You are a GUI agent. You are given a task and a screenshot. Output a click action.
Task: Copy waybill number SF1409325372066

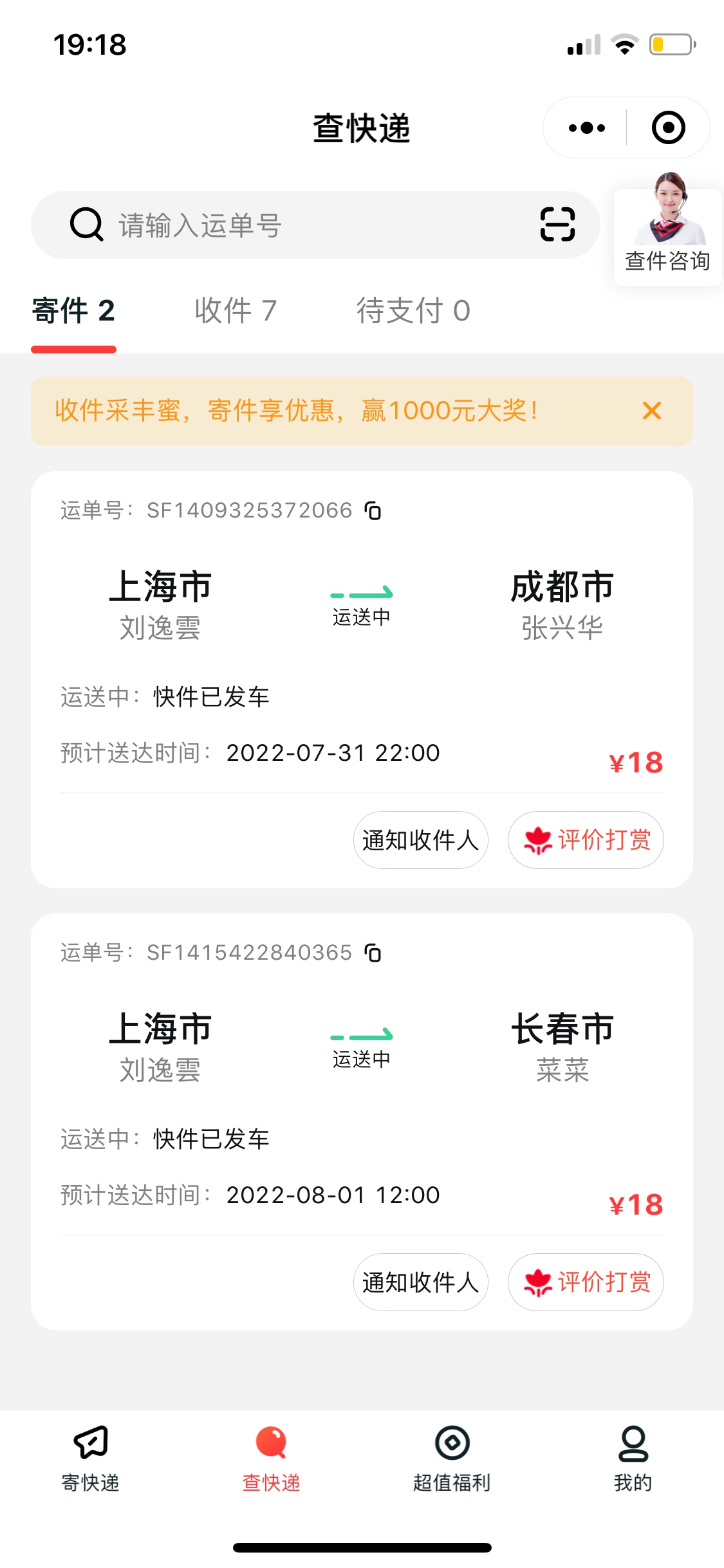(x=373, y=511)
